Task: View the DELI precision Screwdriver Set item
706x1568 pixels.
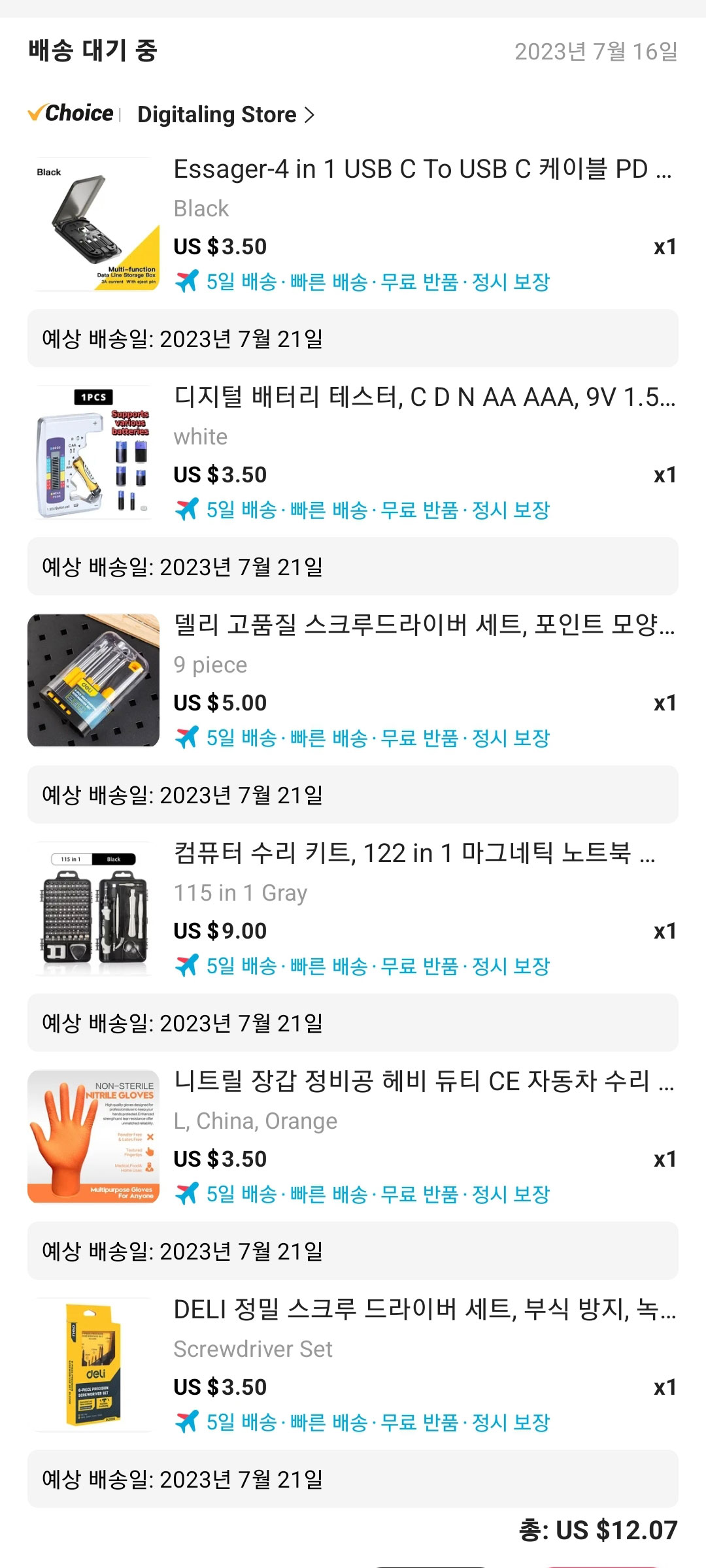Action: click(x=424, y=1310)
